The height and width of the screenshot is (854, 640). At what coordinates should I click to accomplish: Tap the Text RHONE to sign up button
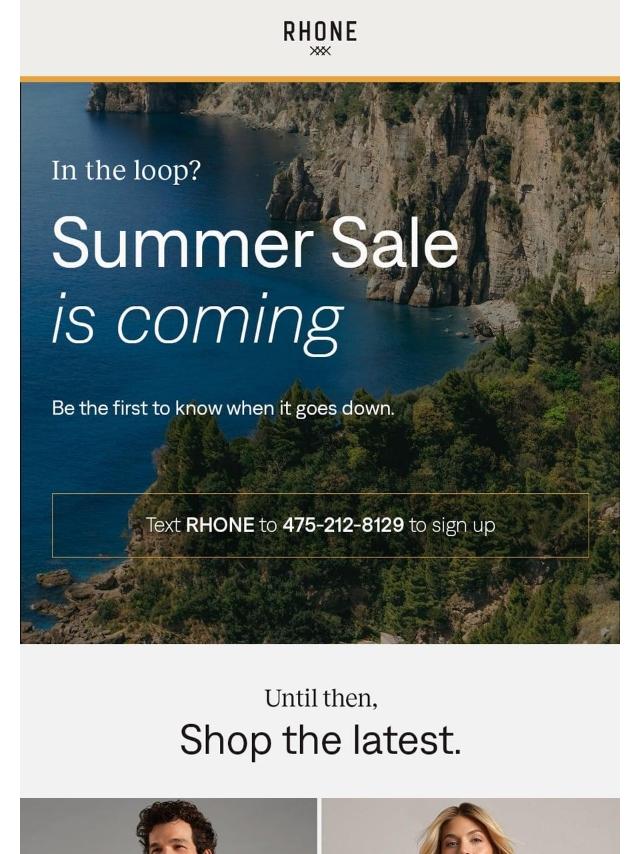(x=320, y=525)
